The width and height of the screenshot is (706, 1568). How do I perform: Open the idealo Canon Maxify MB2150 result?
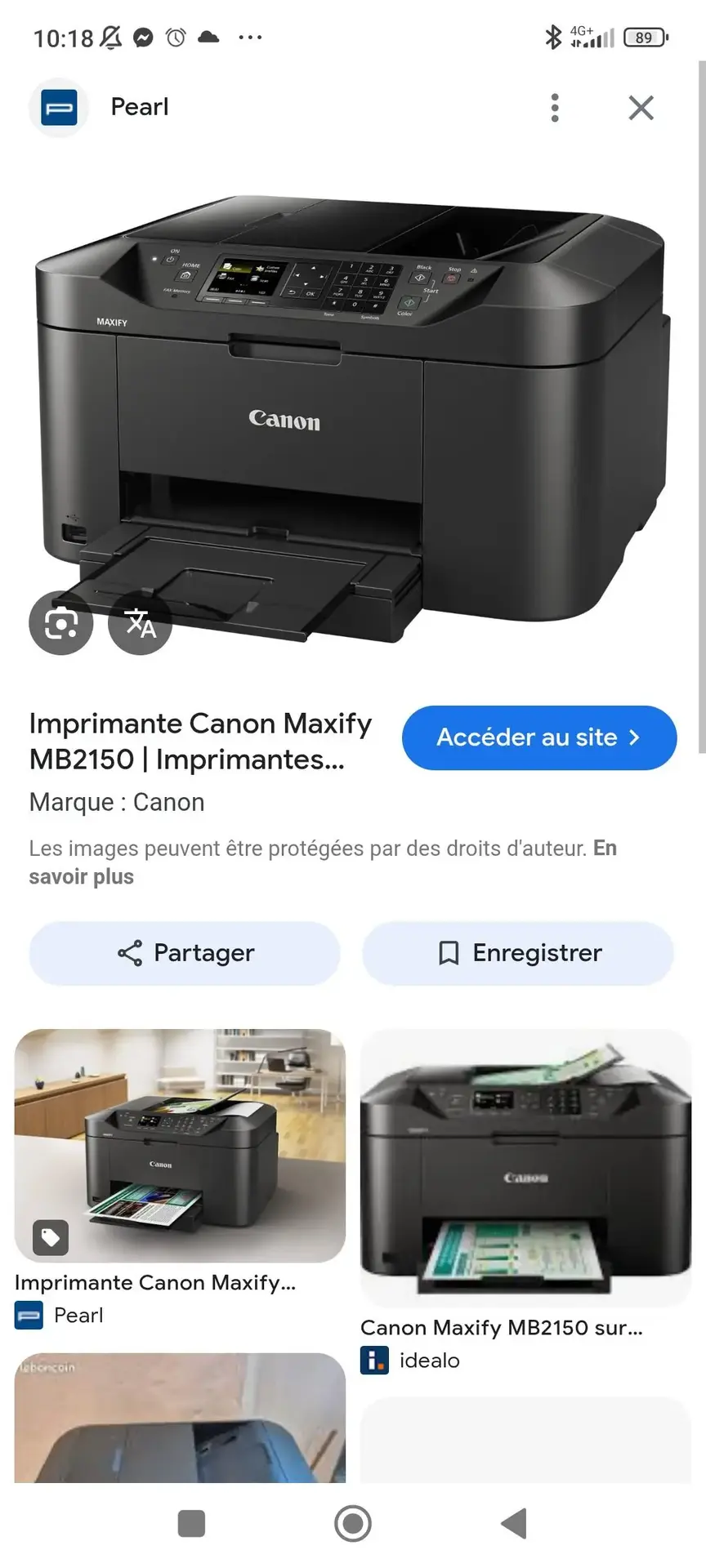pos(525,1168)
